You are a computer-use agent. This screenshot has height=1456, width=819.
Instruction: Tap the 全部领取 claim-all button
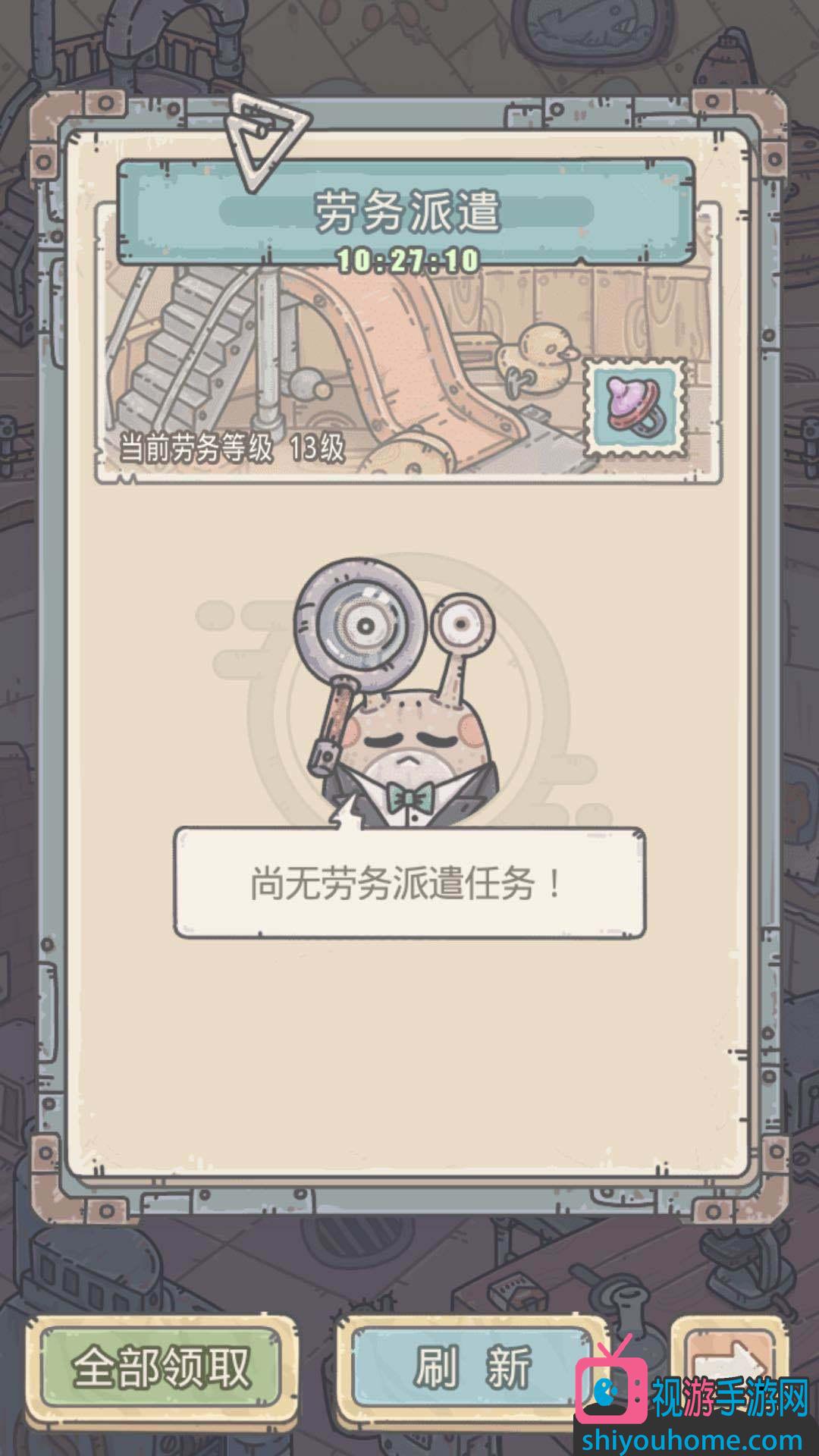(x=161, y=1368)
